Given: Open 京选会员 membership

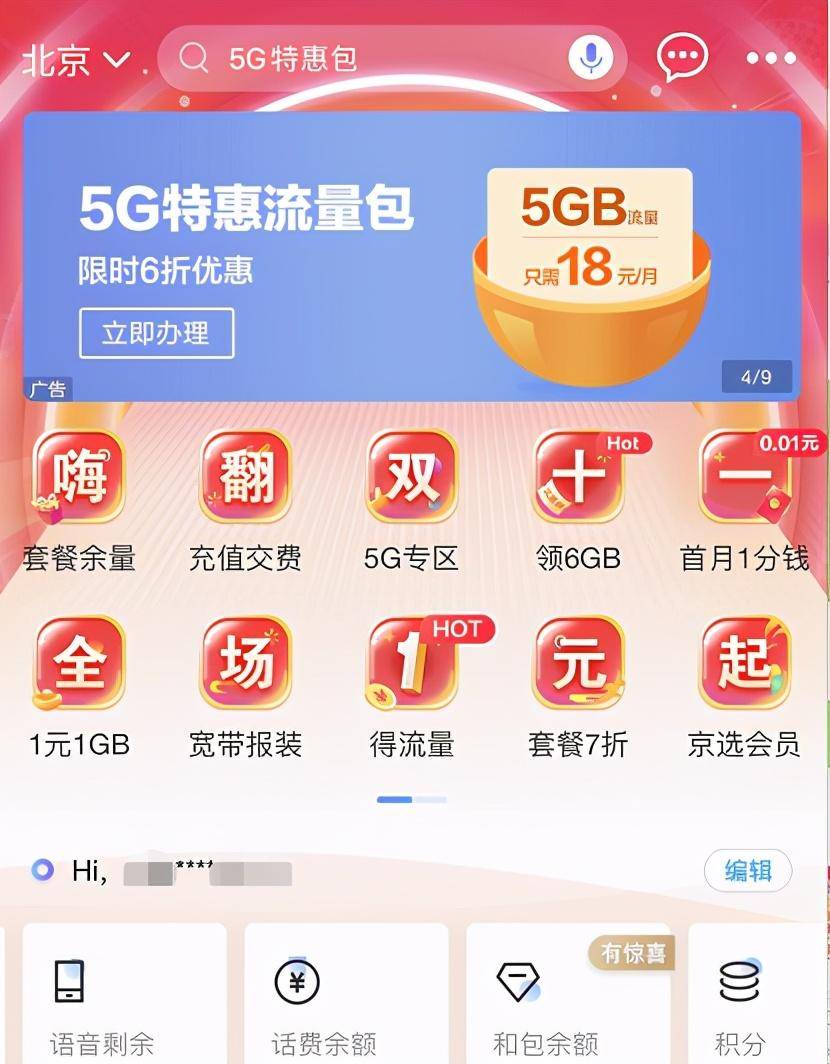Looking at the screenshot, I should 744,687.
